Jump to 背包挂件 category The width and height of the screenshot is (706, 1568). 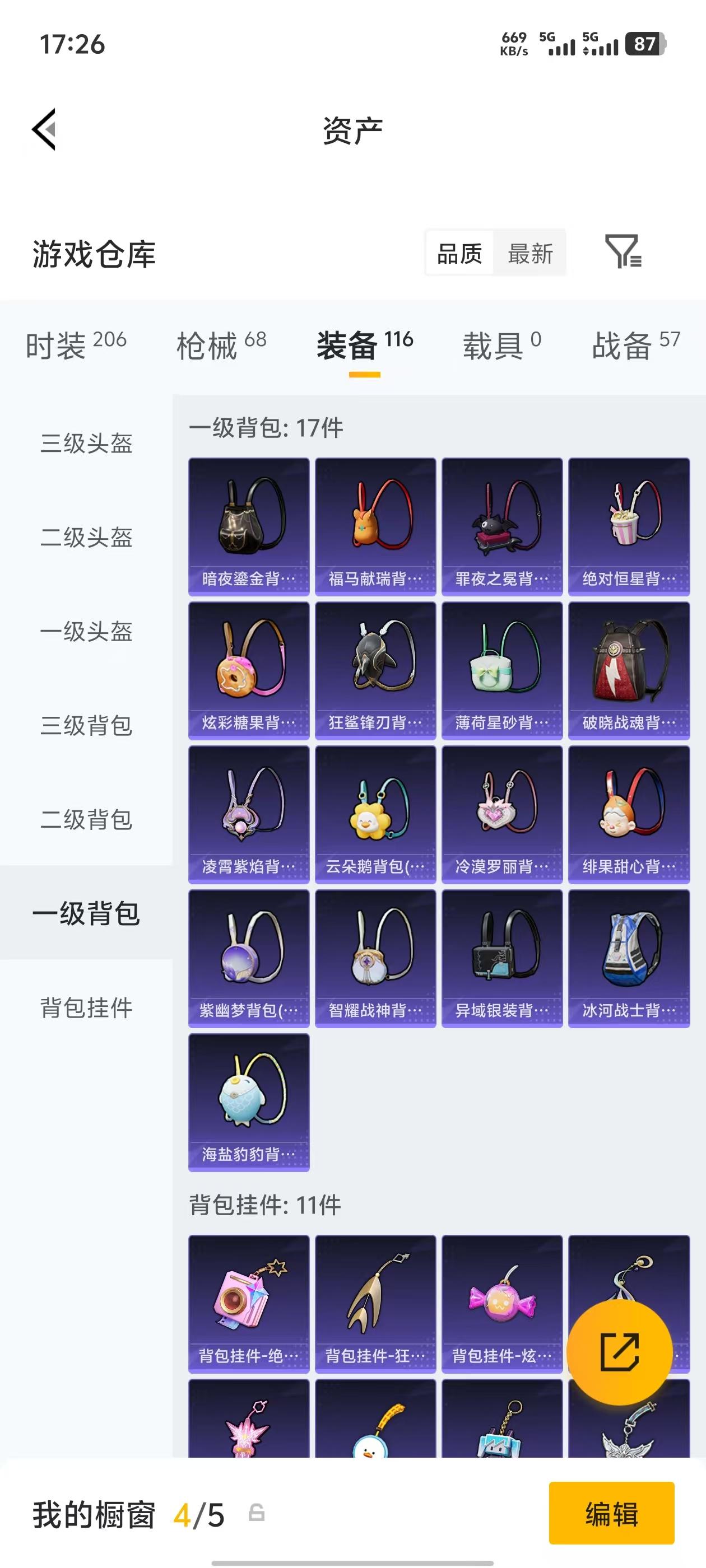(x=86, y=1007)
